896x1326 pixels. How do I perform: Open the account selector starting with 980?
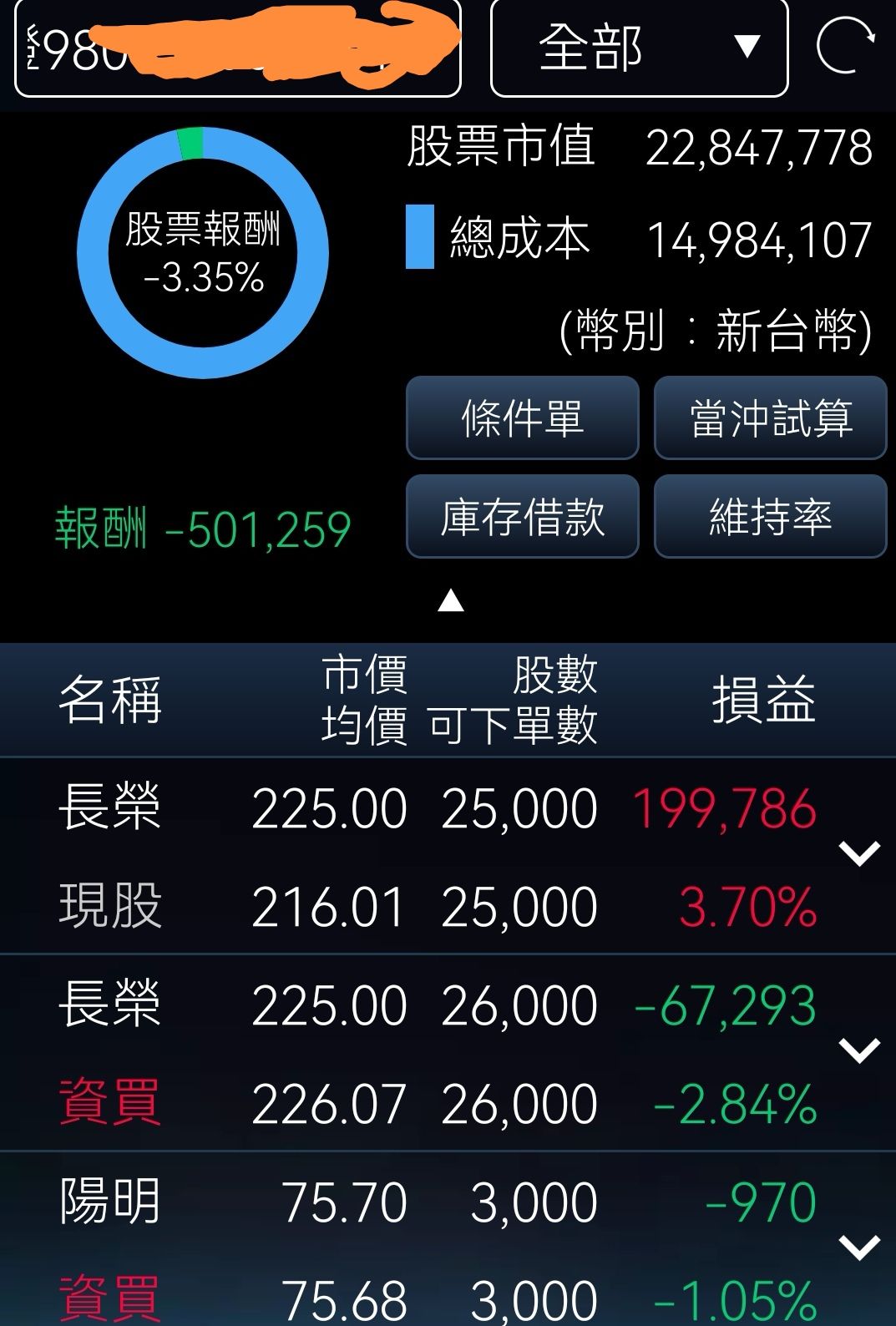238,48
